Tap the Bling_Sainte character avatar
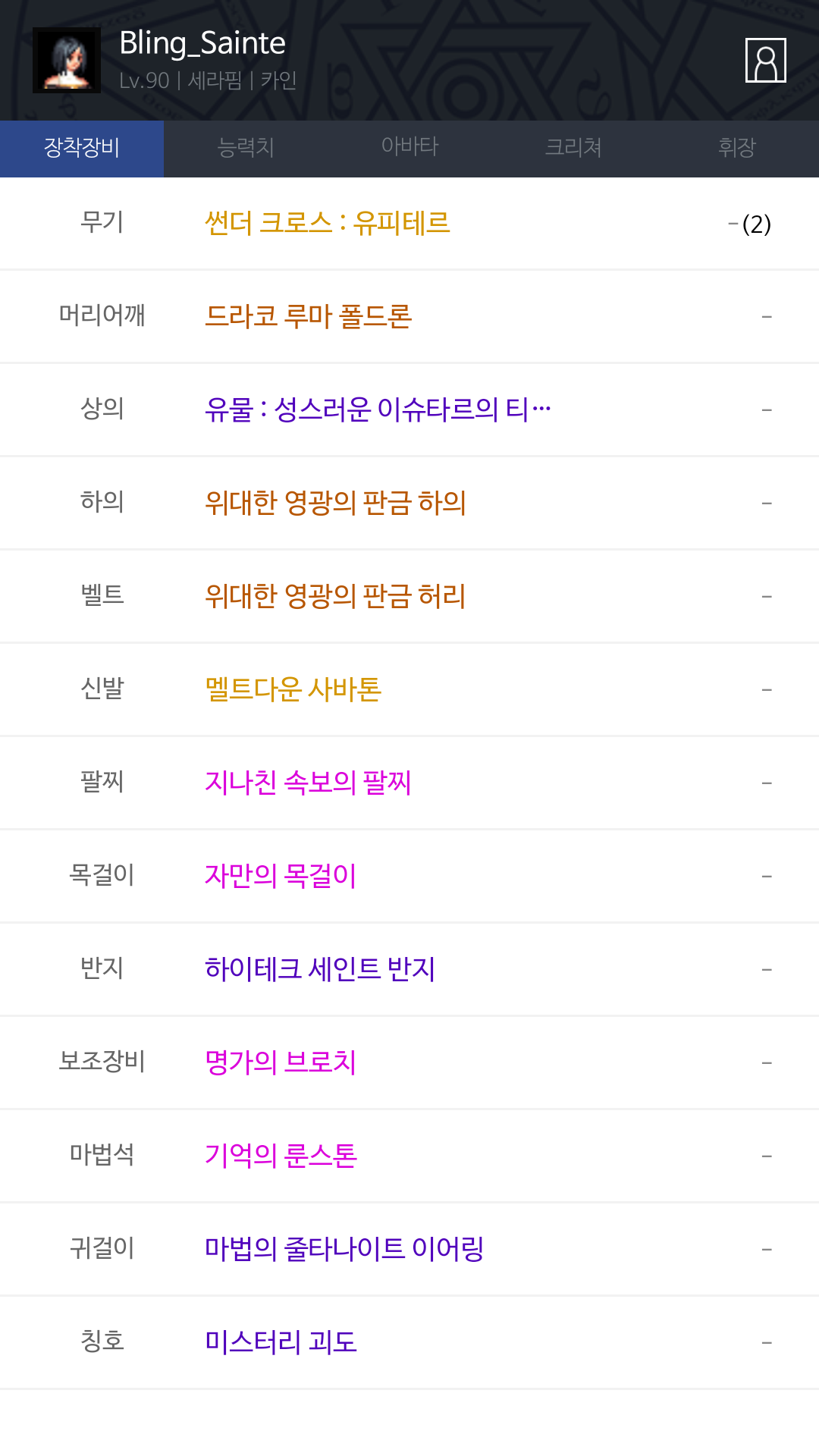819x1456 pixels. 67,60
